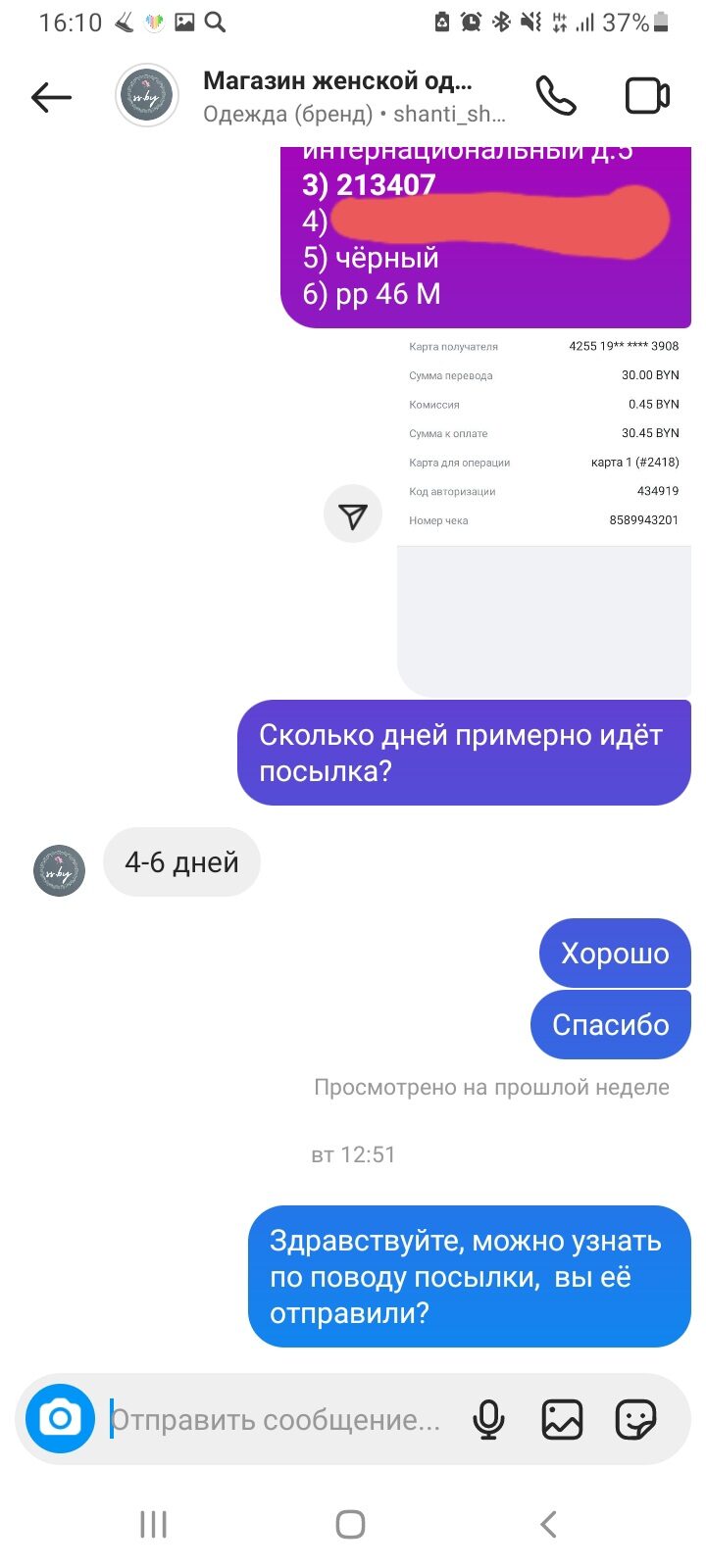This screenshot has width=706, height=1568.
Task: Share the receipt image via paper plane icon
Action: tap(353, 514)
